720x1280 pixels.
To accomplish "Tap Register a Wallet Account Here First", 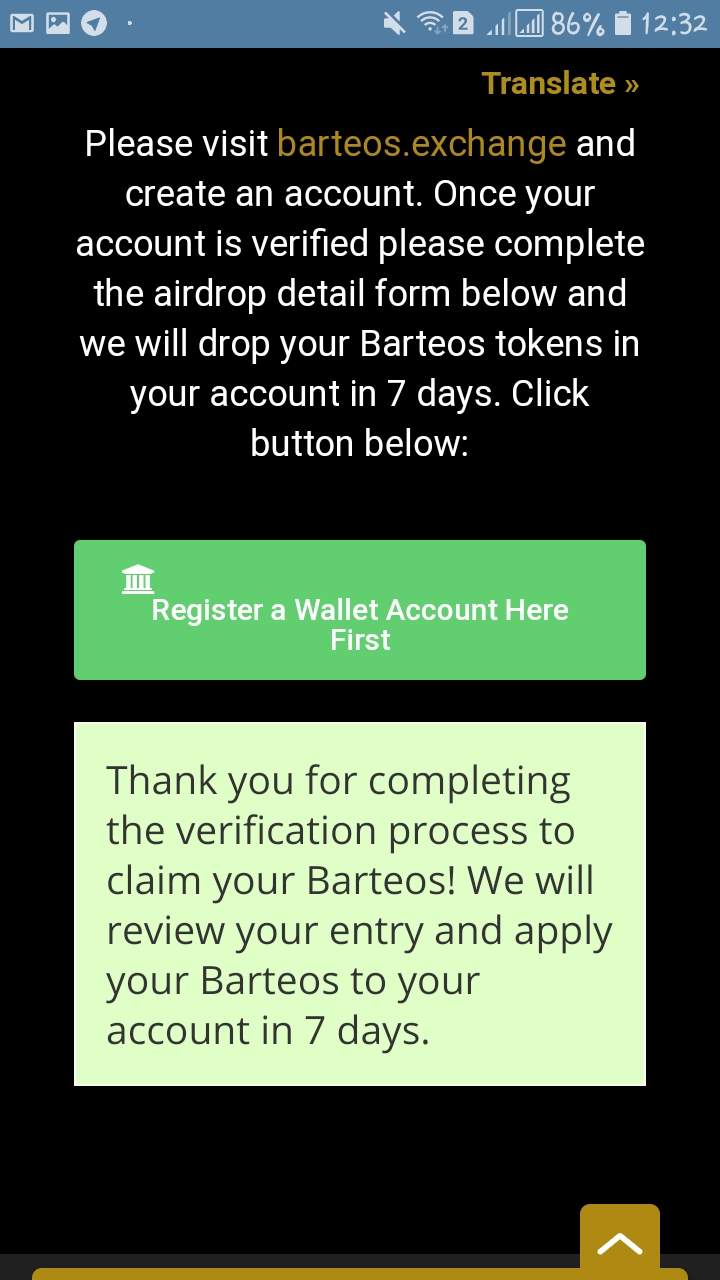I will pos(360,610).
